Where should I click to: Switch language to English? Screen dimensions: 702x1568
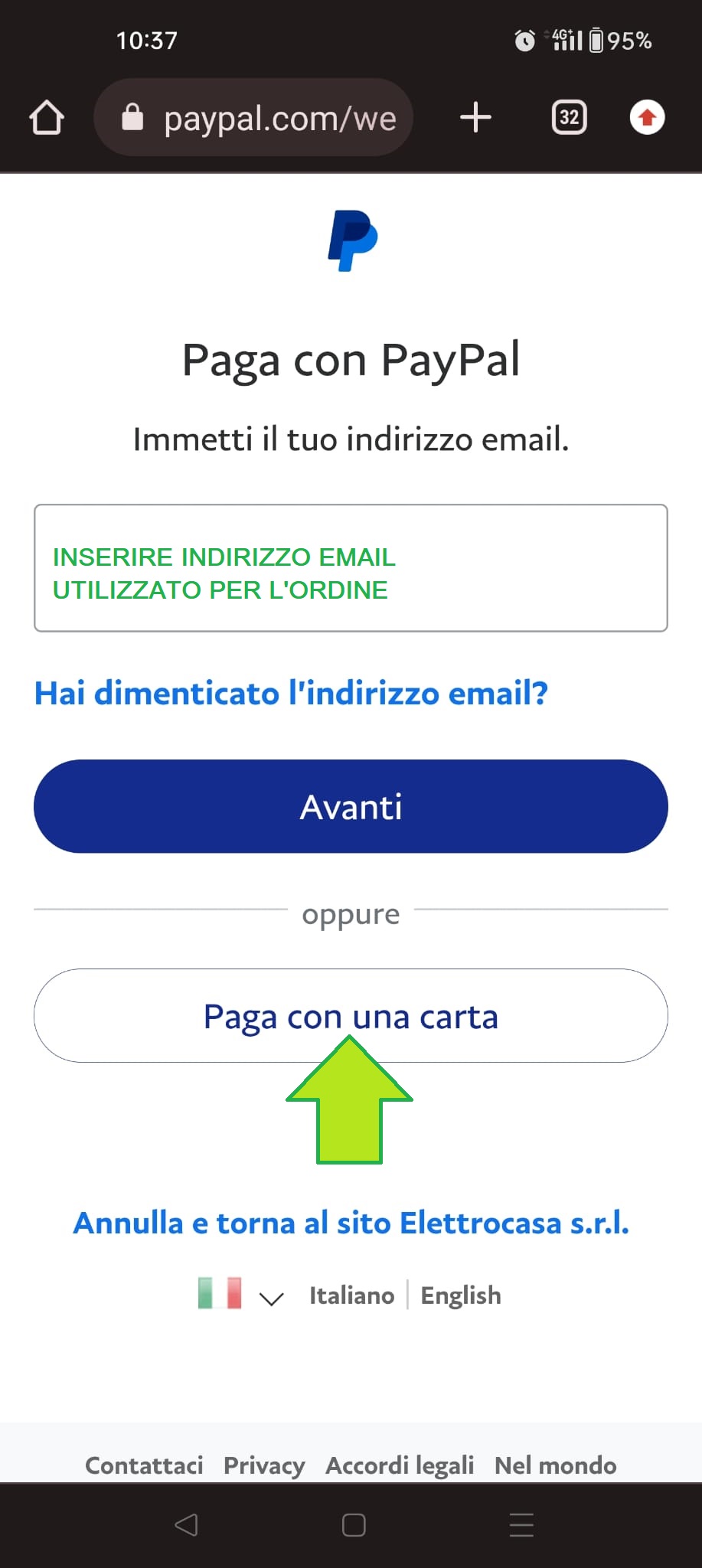coord(461,1295)
